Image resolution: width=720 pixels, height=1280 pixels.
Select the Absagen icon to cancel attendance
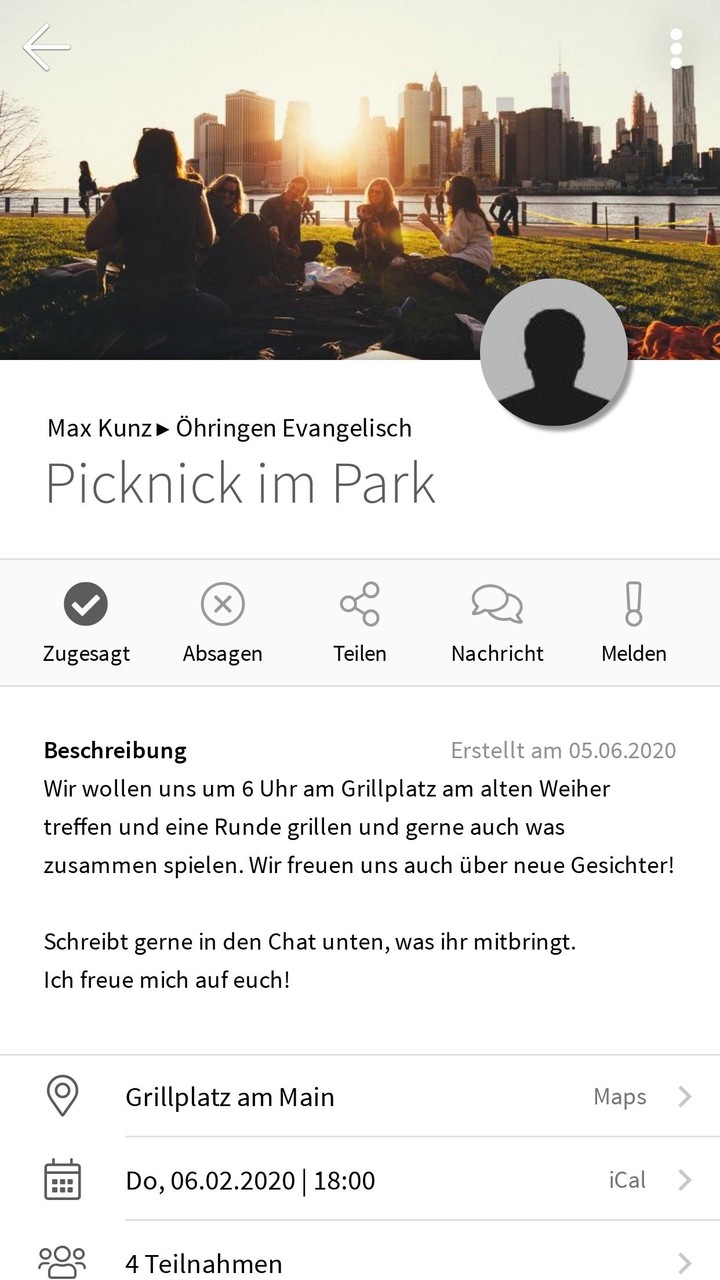pos(223,603)
